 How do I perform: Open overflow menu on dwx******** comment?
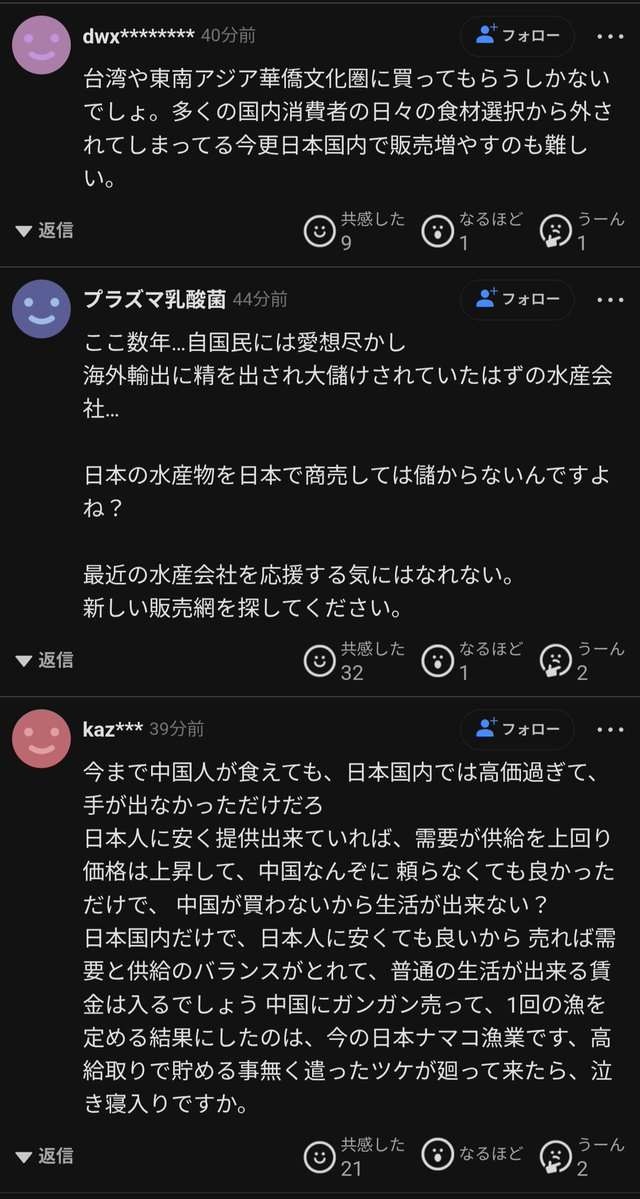tap(610, 37)
